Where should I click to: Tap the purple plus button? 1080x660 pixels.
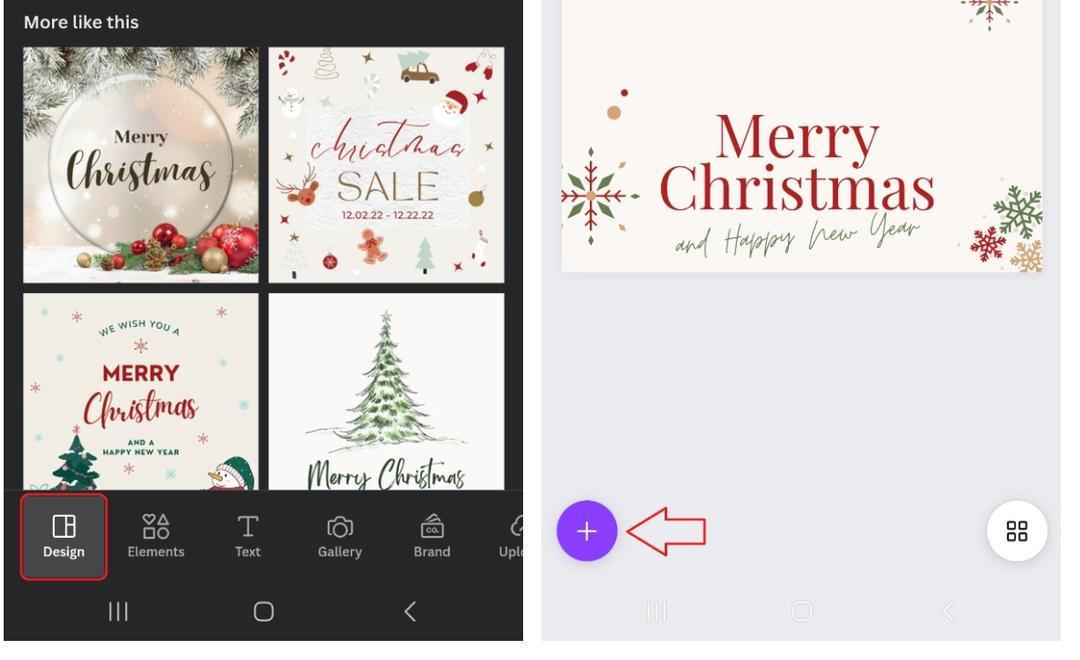point(587,531)
